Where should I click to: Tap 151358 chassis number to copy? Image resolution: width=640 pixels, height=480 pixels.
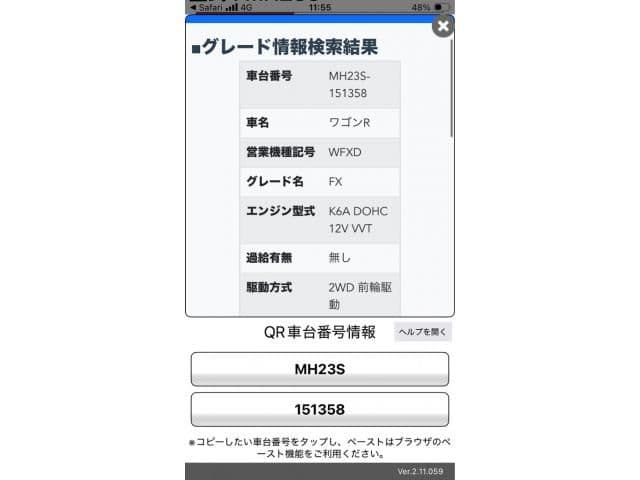pos(319,410)
